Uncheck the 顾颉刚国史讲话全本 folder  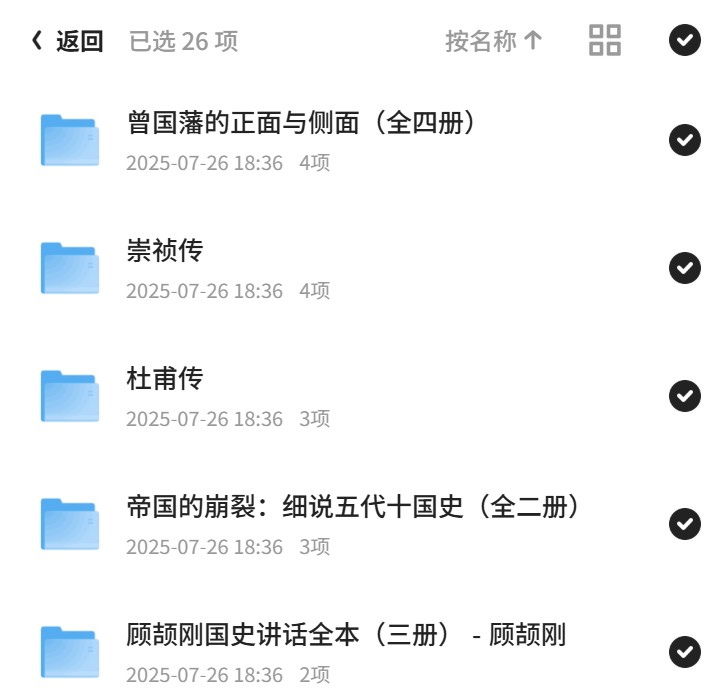click(x=685, y=652)
